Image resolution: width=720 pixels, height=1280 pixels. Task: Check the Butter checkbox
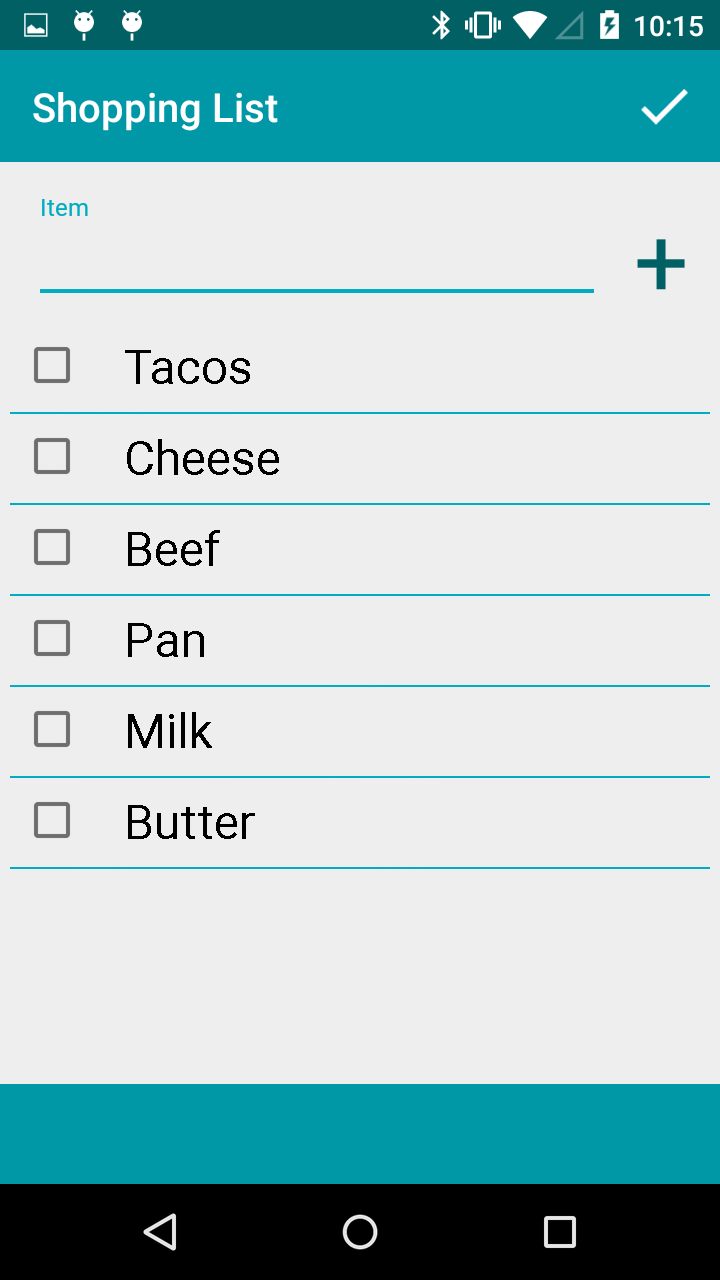51,821
